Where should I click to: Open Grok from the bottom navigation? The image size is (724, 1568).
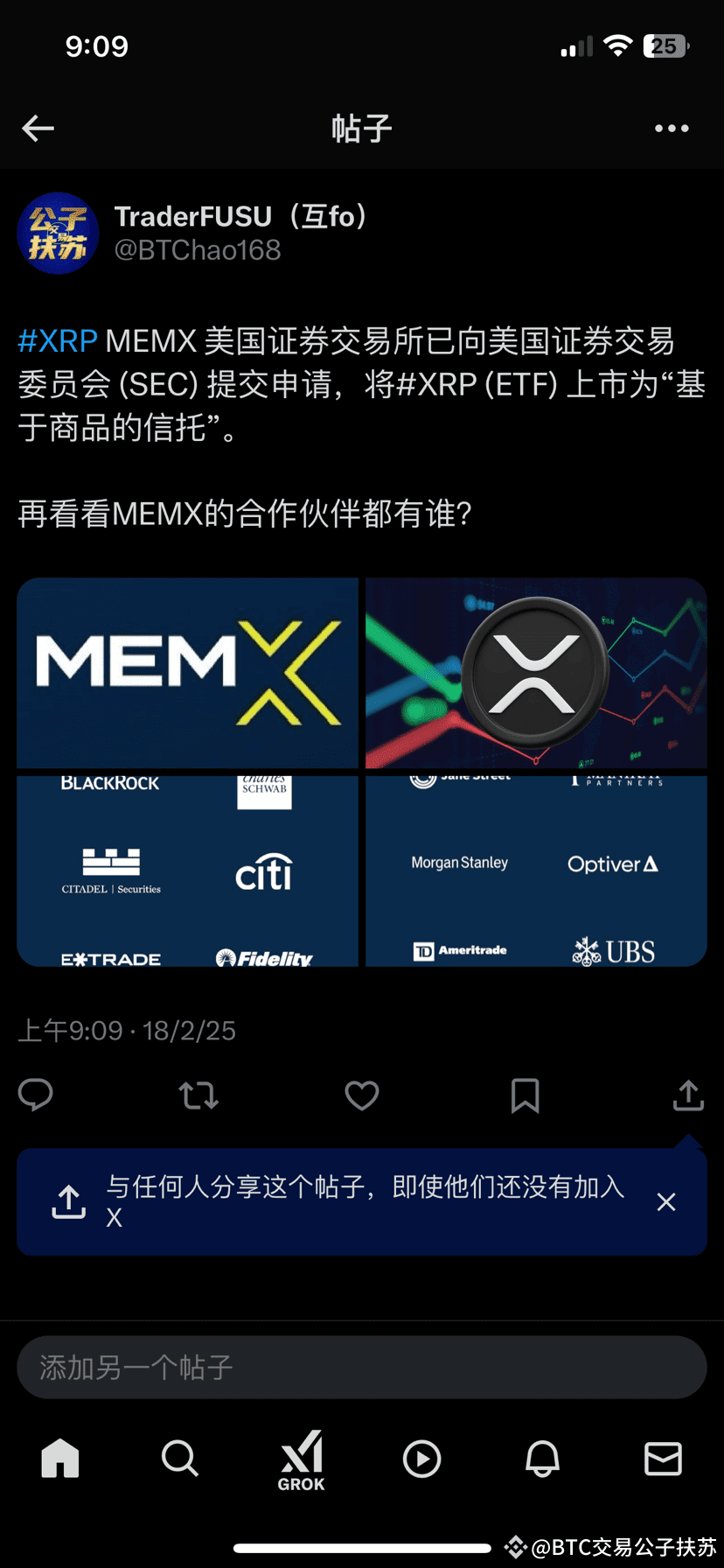(x=301, y=1459)
